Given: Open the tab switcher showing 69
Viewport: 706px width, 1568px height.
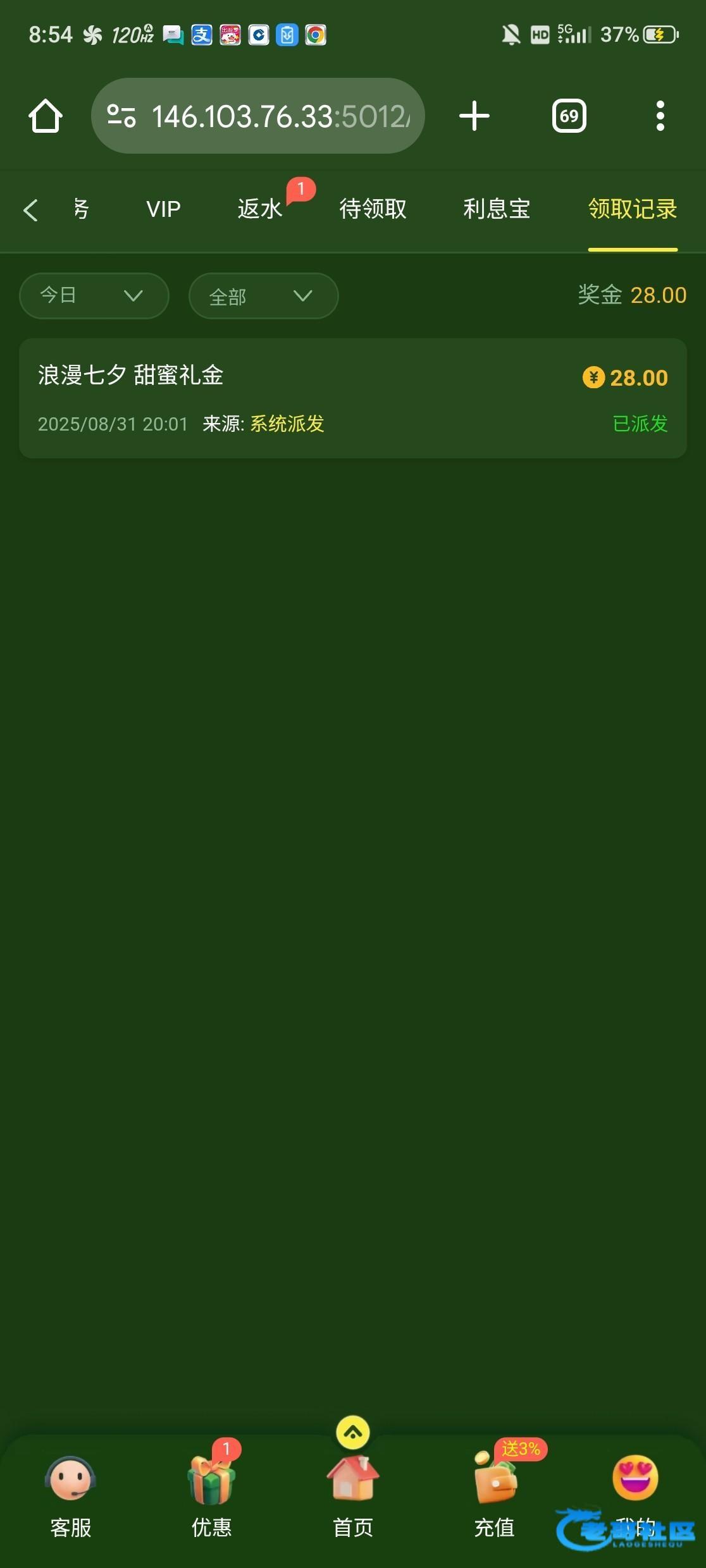Looking at the screenshot, I should [x=569, y=116].
